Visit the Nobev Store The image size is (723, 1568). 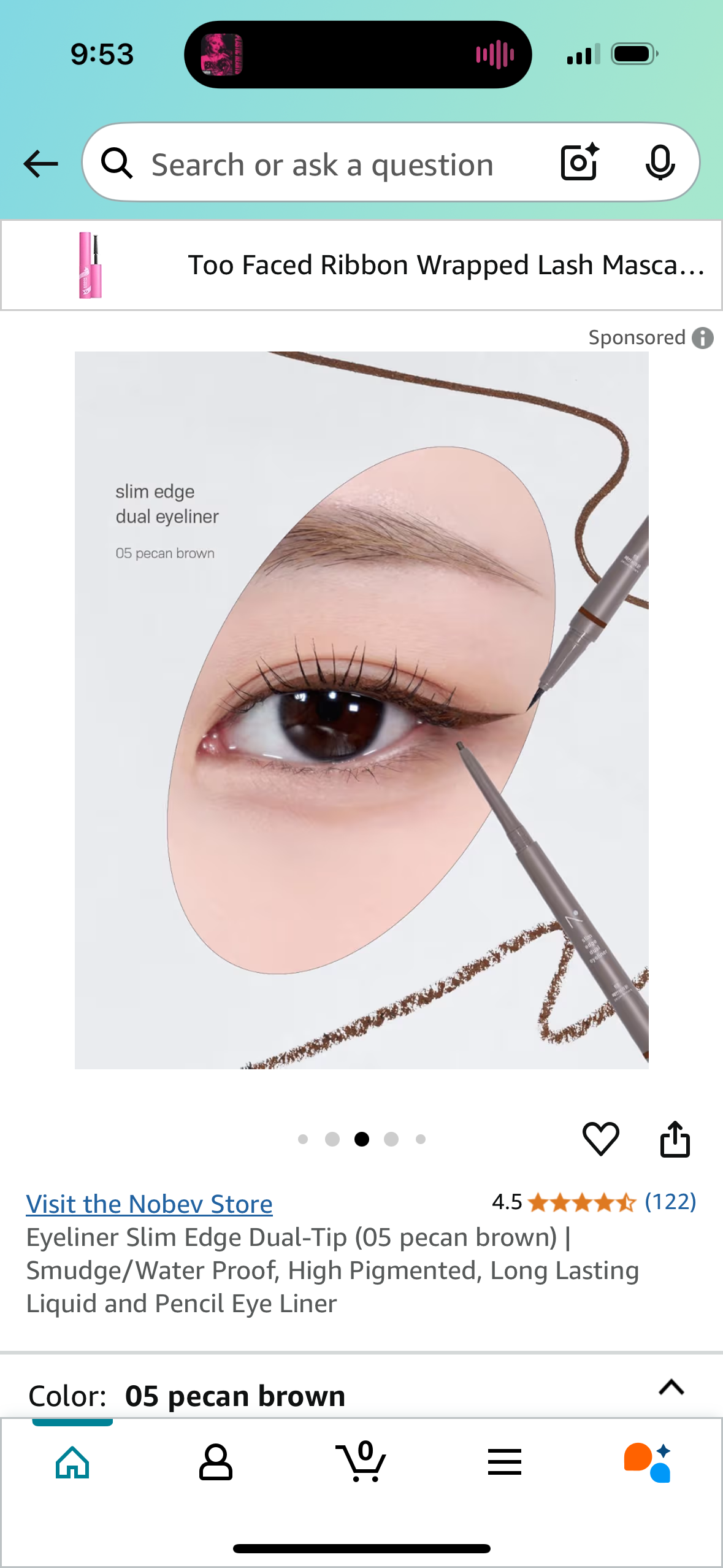click(x=149, y=1204)
